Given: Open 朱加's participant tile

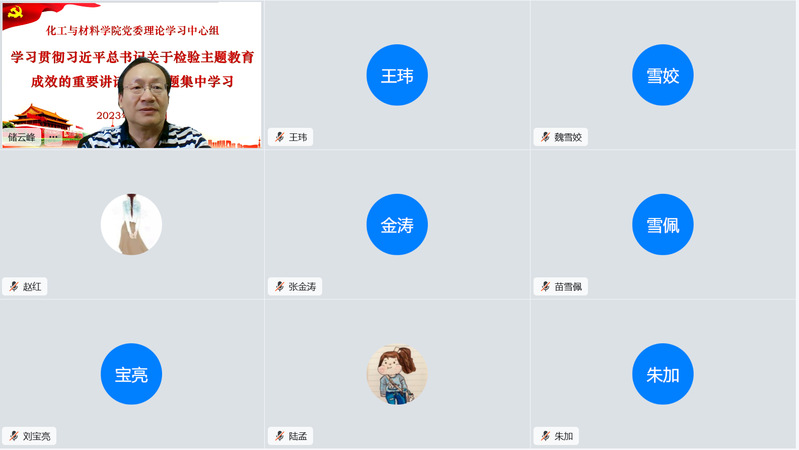Looking at the screenshot, I should 663,375.
